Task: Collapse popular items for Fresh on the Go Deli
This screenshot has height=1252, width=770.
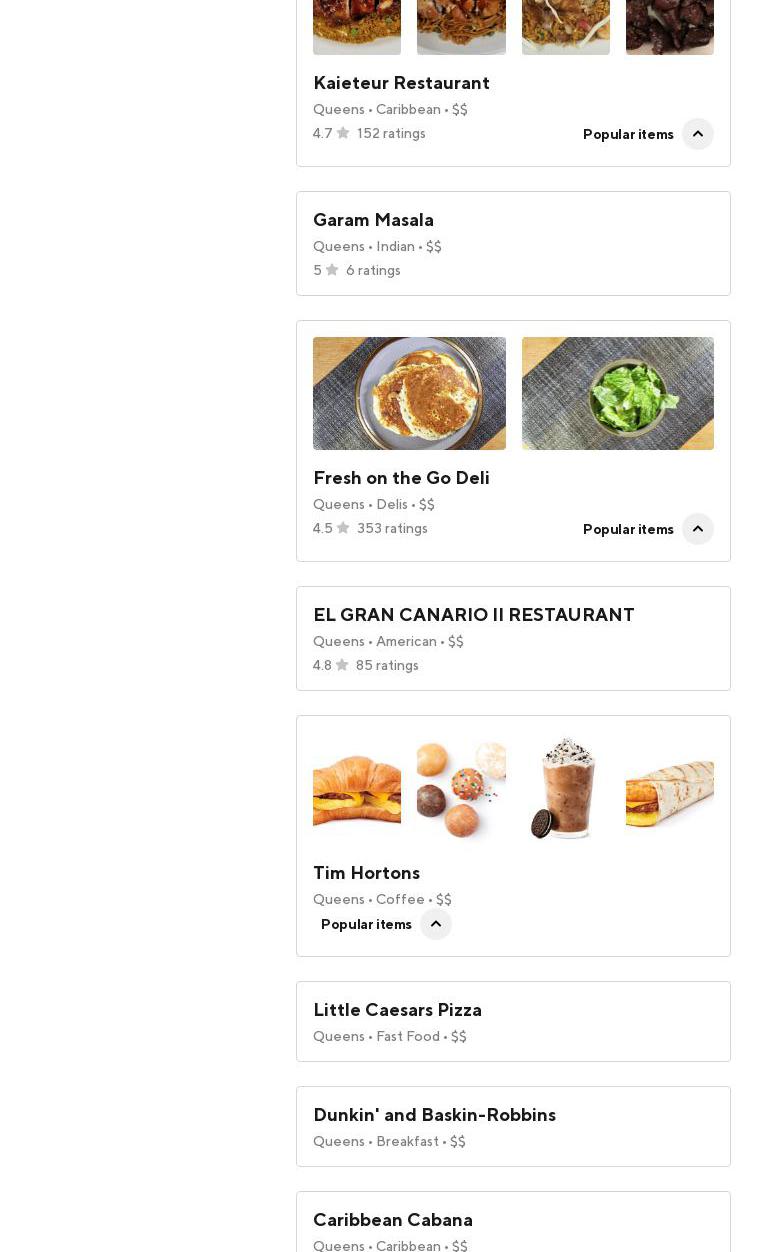Action: pyautogui.click(x=697, y=529)
